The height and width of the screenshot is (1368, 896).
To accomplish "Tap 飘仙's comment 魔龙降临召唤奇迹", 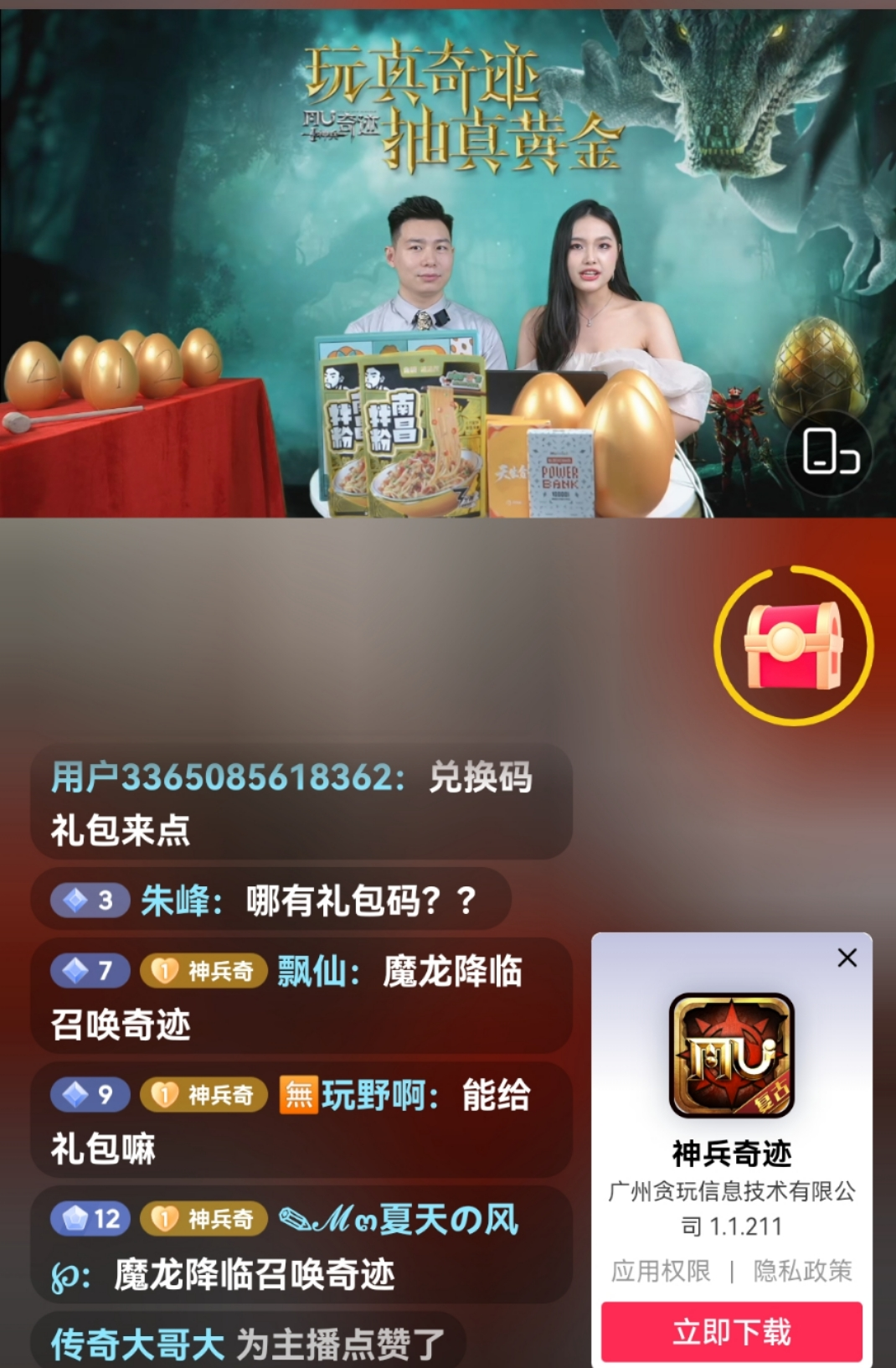I will click(x=301, y=996).
